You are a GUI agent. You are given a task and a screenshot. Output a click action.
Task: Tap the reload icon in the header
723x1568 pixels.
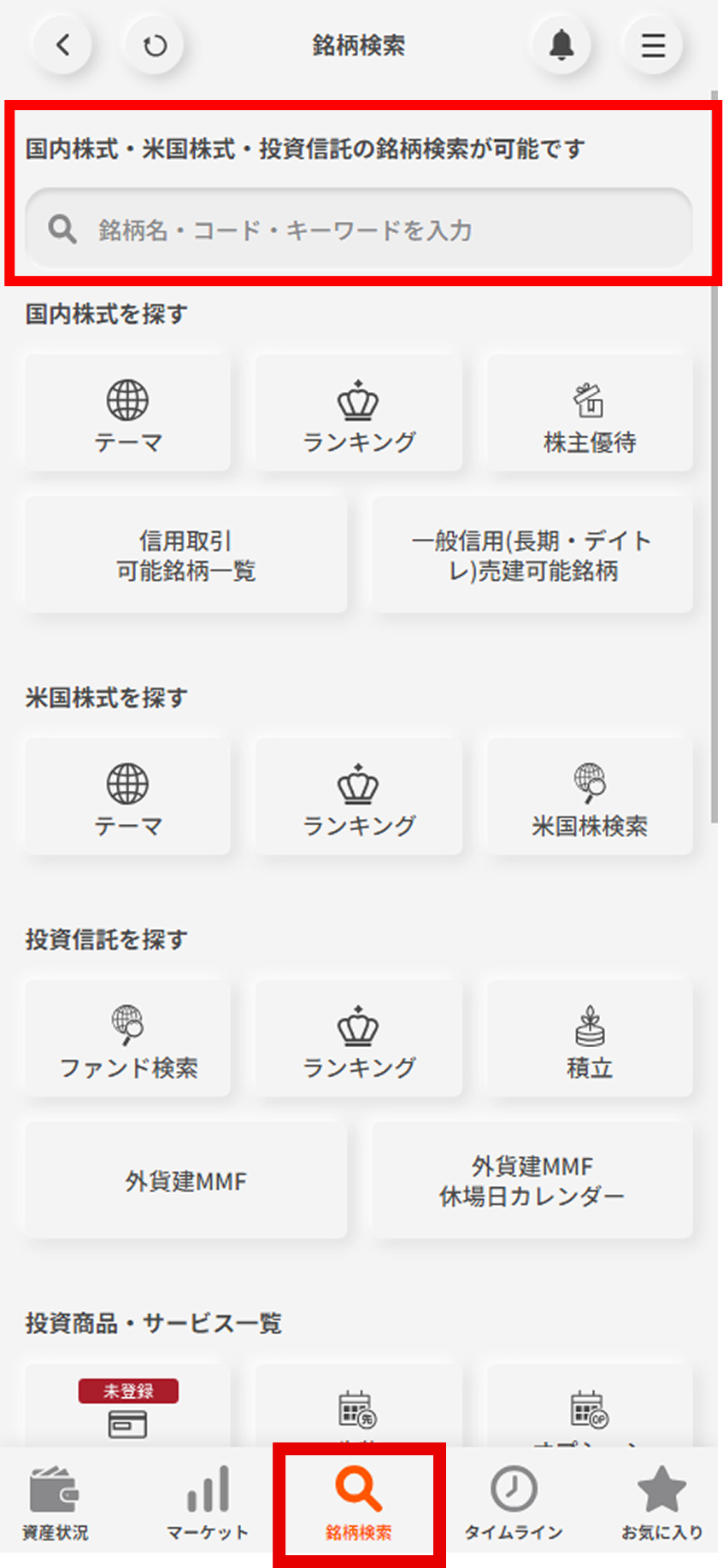tap(155, 44)
